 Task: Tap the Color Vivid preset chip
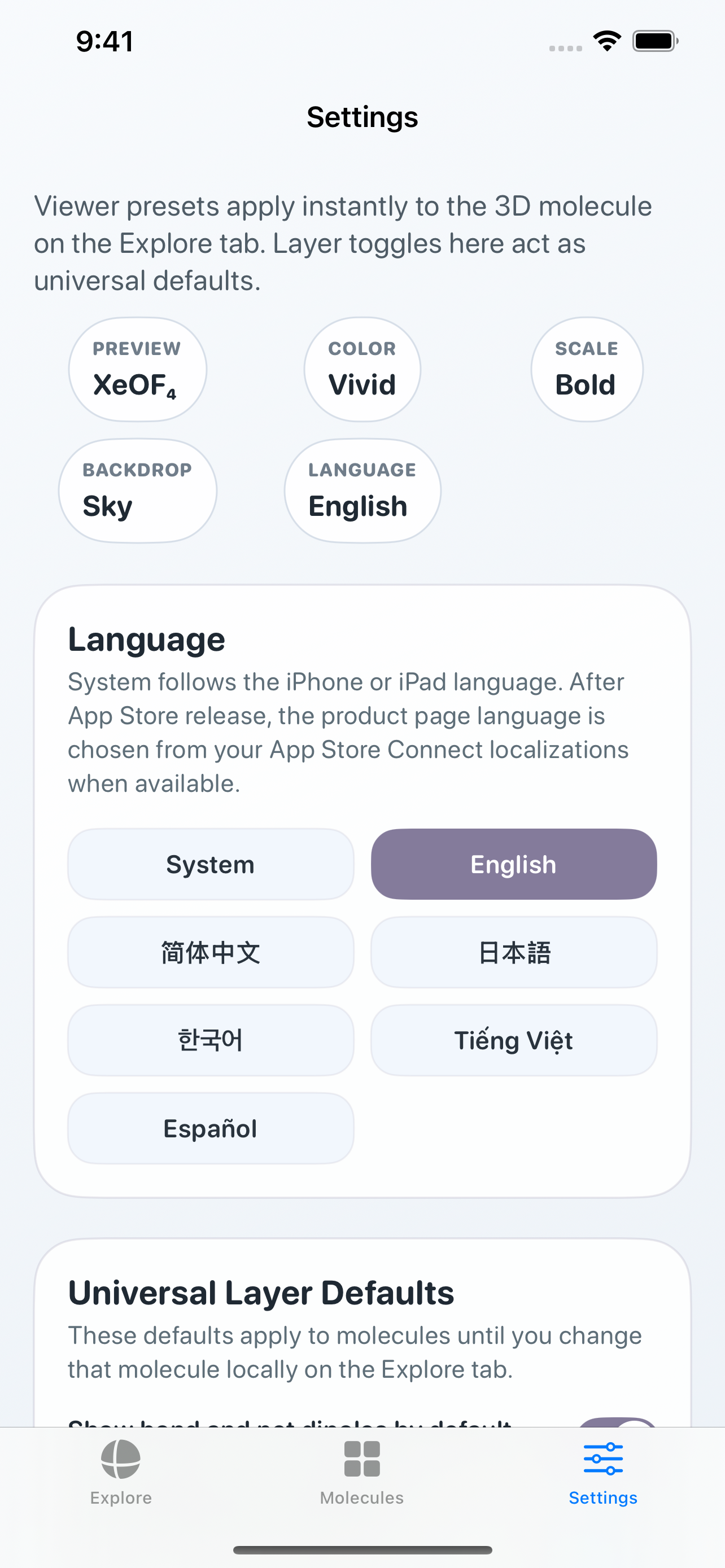click(x=362, y=370)
